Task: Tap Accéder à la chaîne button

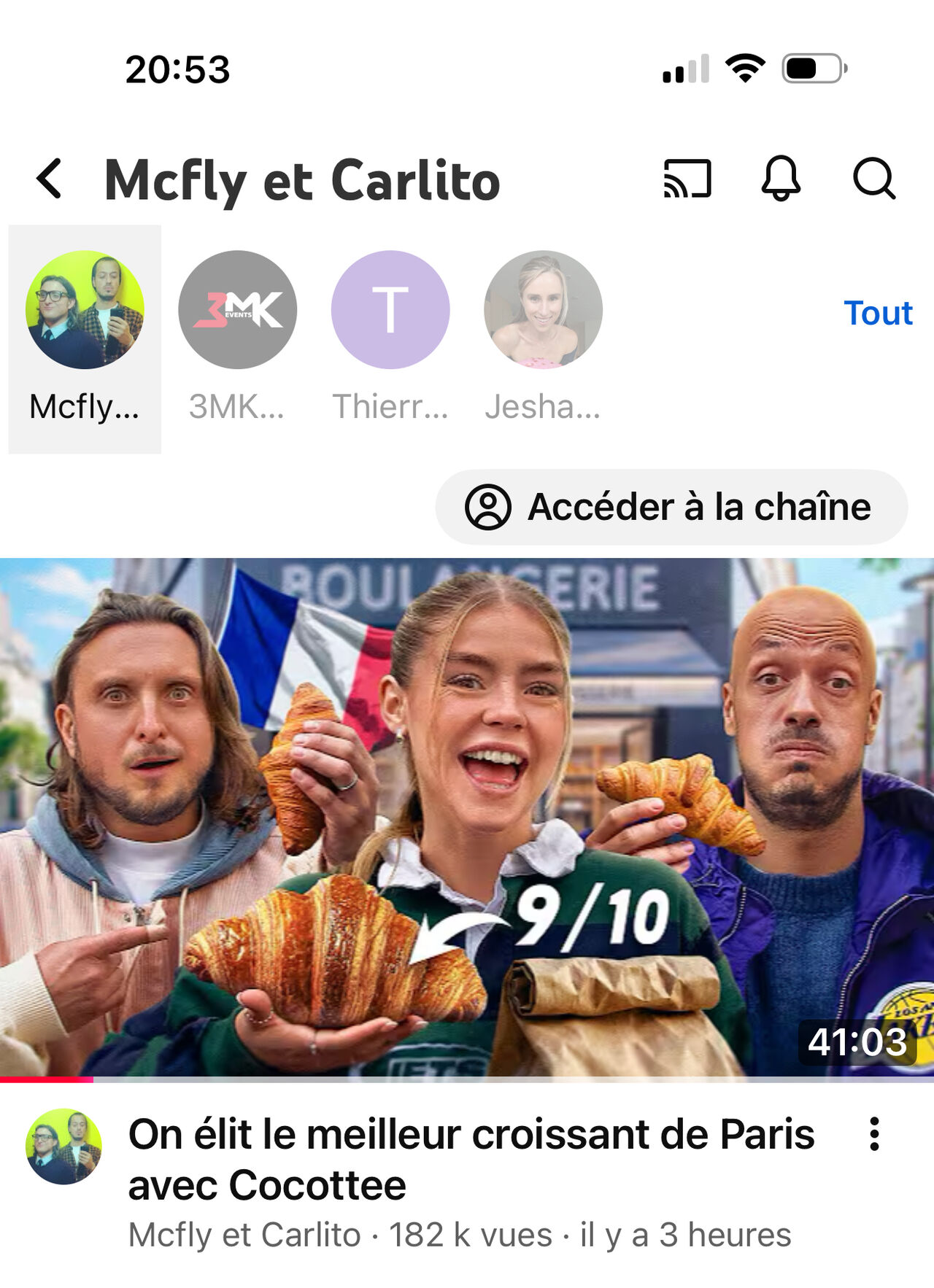Action: click(671, 507)
